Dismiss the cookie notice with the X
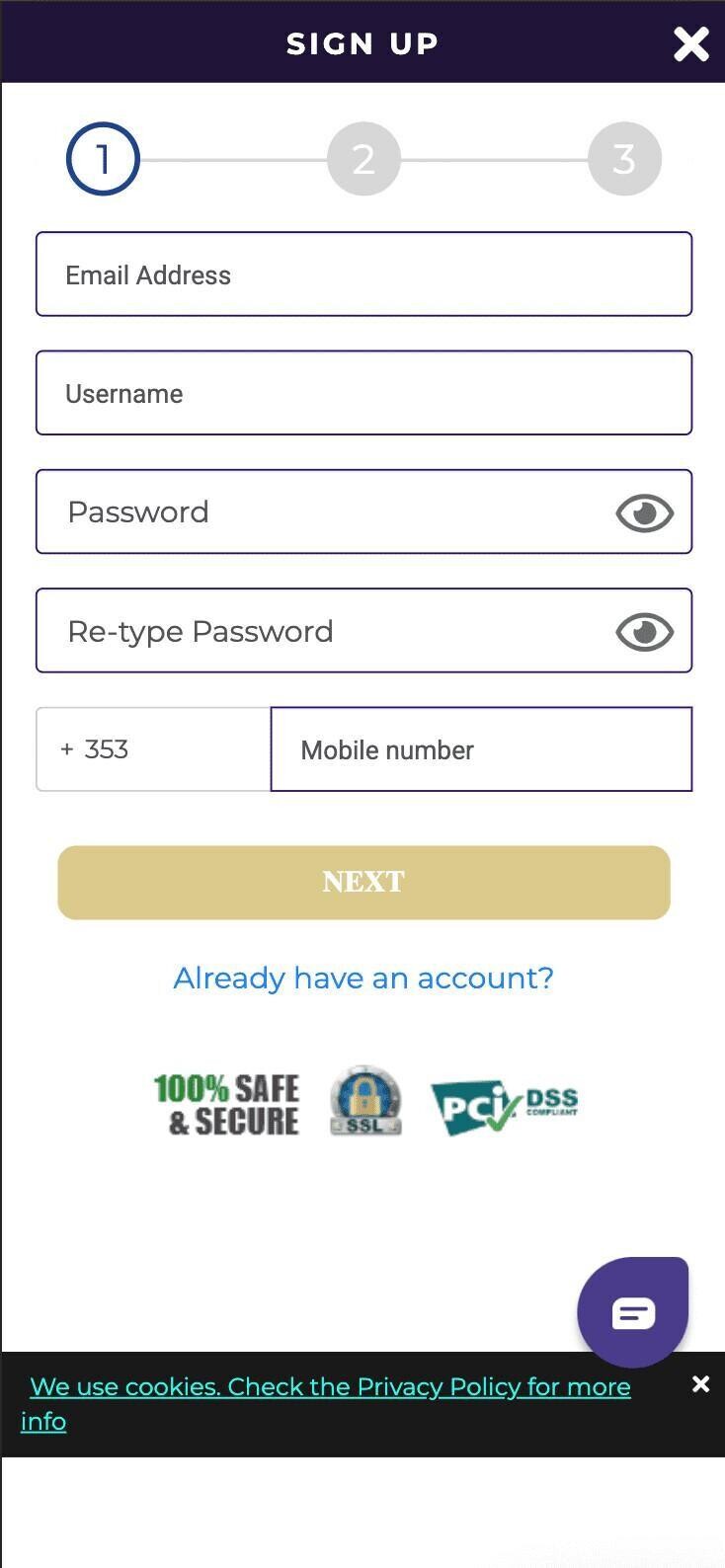 click(x=701, y=1384)
